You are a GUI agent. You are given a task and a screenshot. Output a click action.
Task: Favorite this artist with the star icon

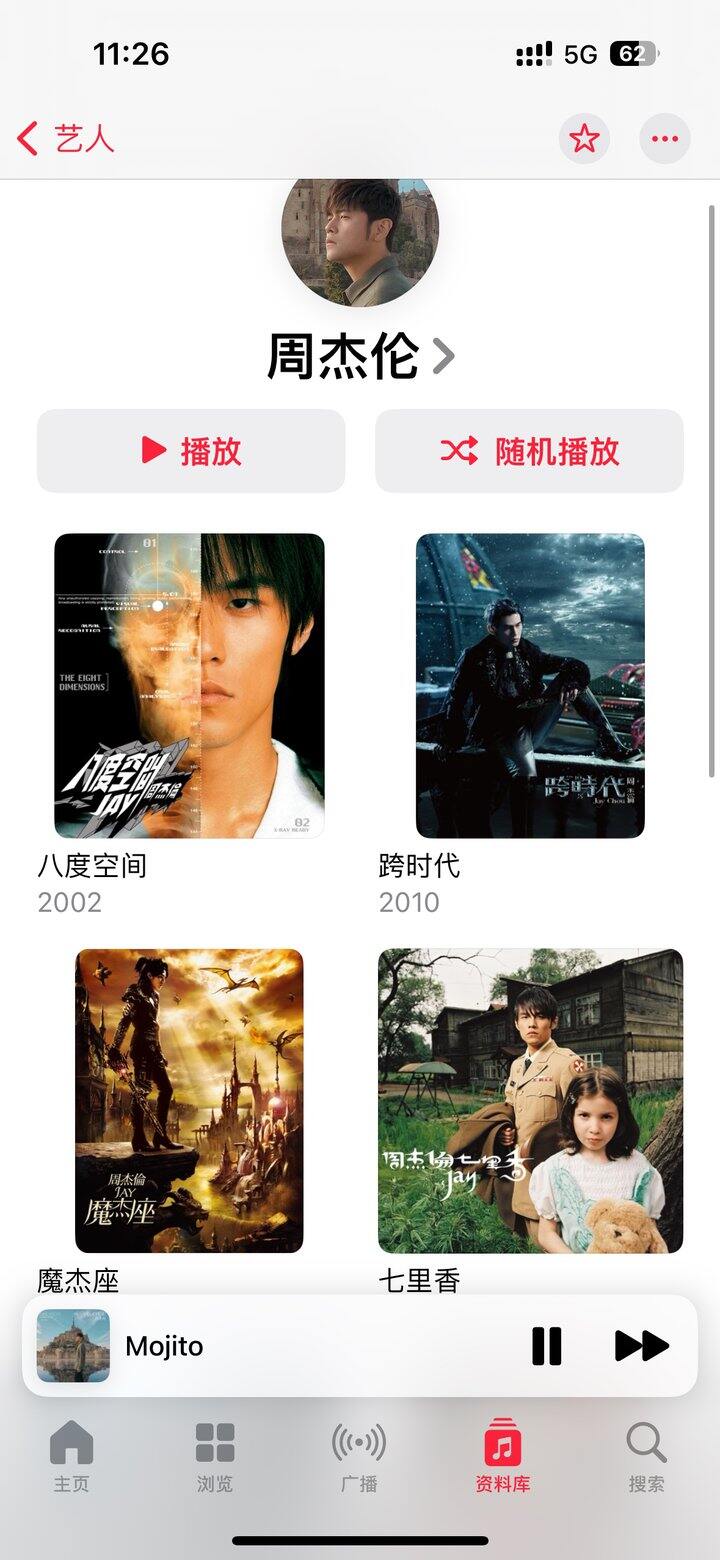point(584,138)
